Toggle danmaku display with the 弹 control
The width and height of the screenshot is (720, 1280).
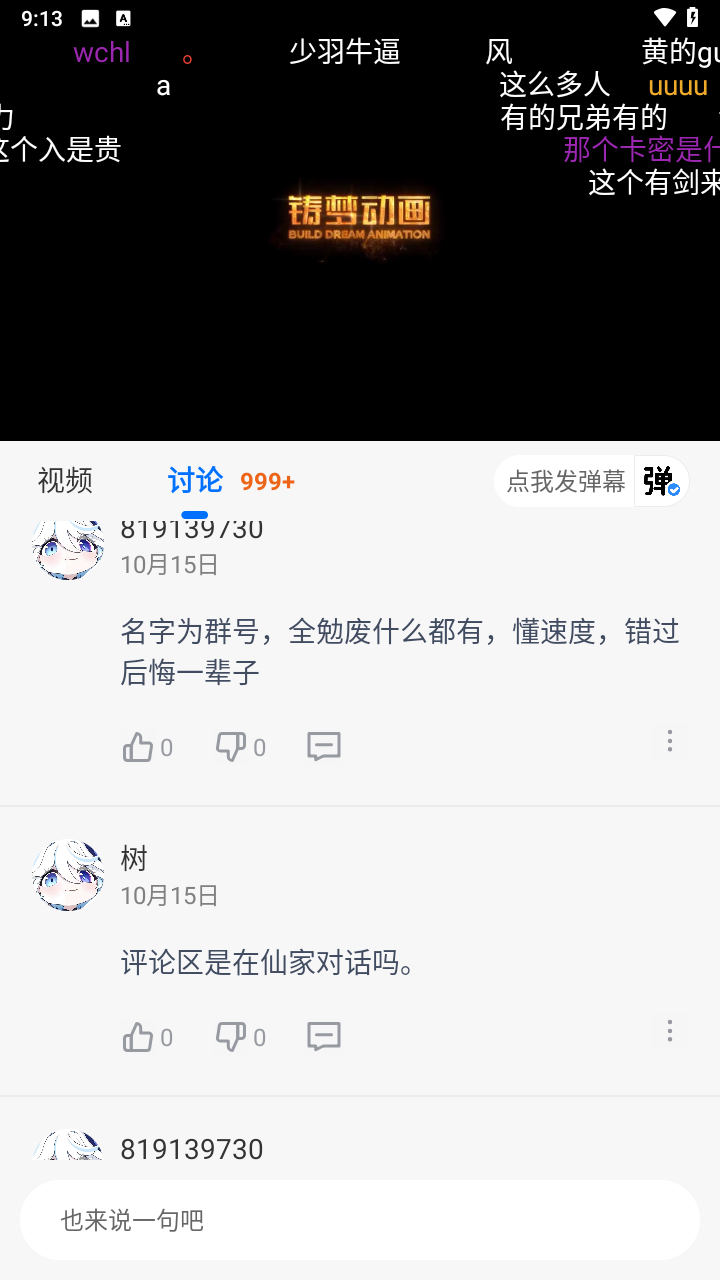click(x=661, y=481)
